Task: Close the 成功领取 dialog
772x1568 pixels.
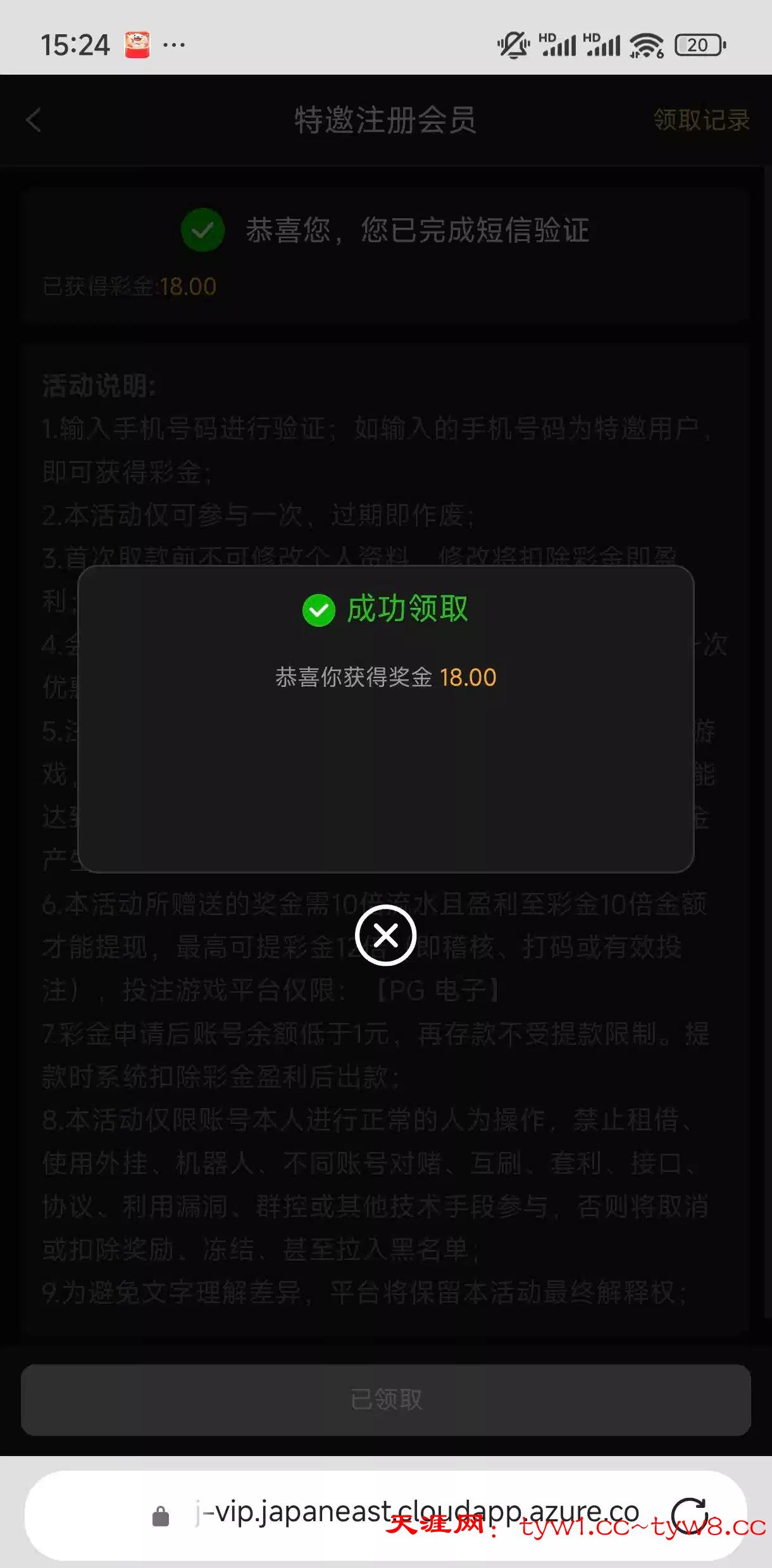Action: click(385, 935)
